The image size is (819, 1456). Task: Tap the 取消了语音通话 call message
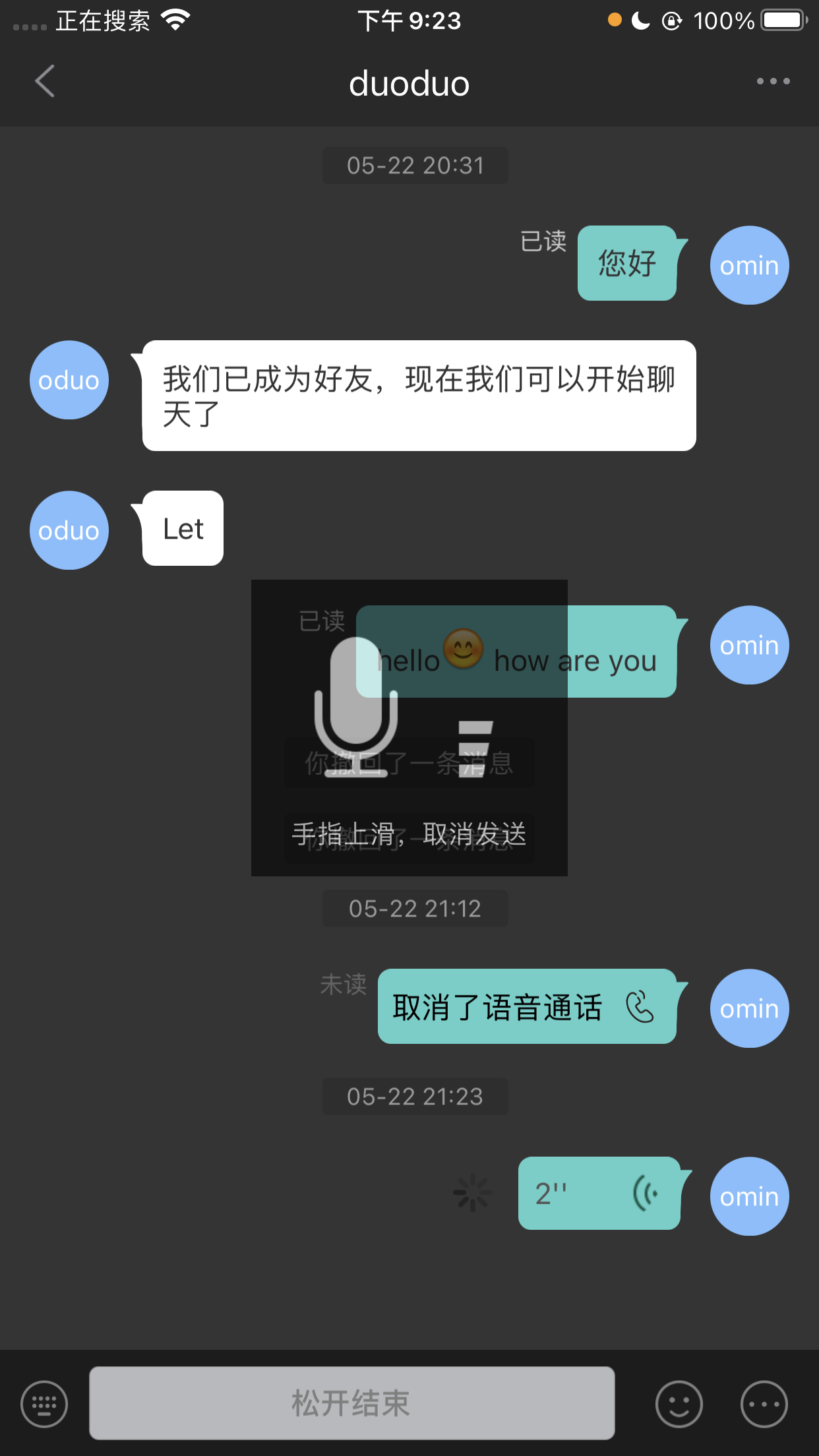coord(526,1006)
